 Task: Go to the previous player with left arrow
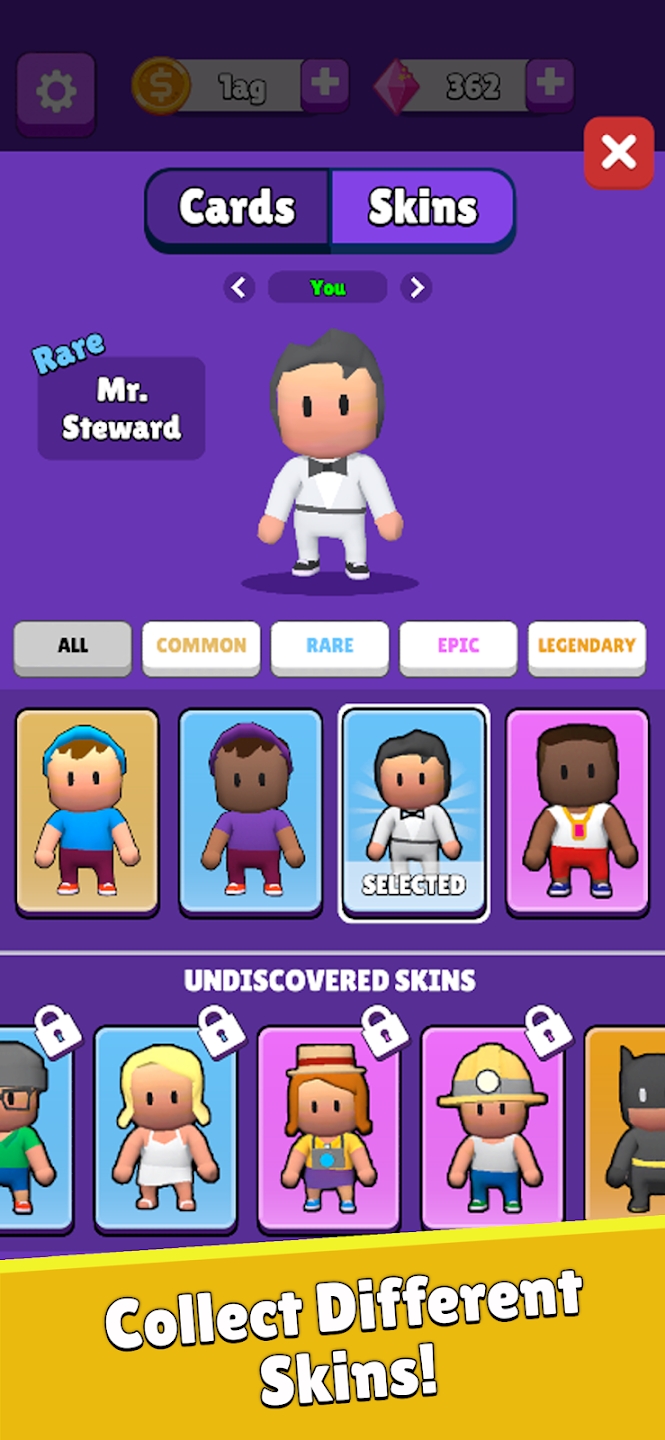pyautogui.click(x=238, y=288)
